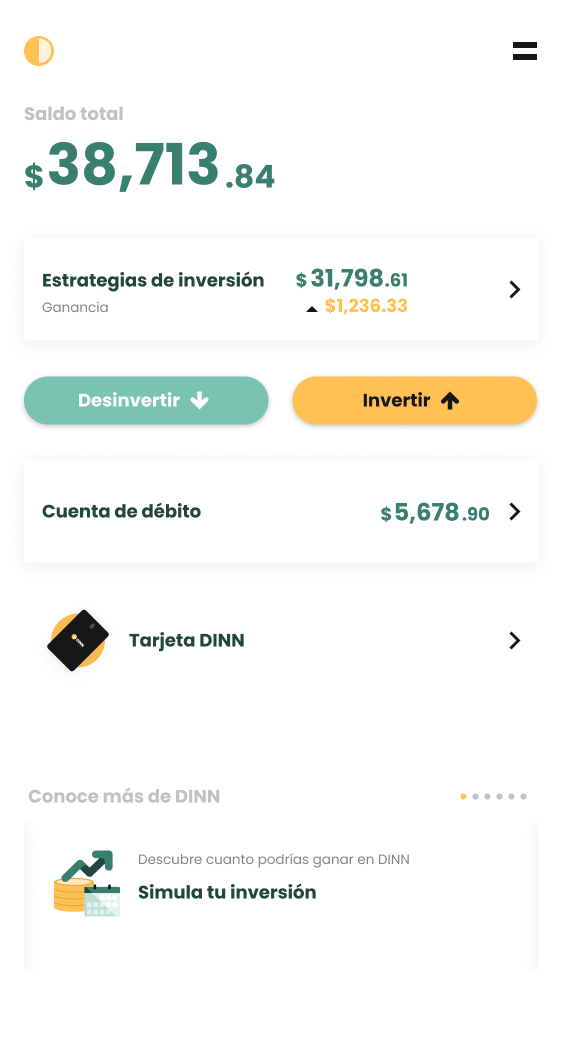Open the hamburger menu
The height and width of the screenshot is (1049, 563).
[x=525, y=51]
